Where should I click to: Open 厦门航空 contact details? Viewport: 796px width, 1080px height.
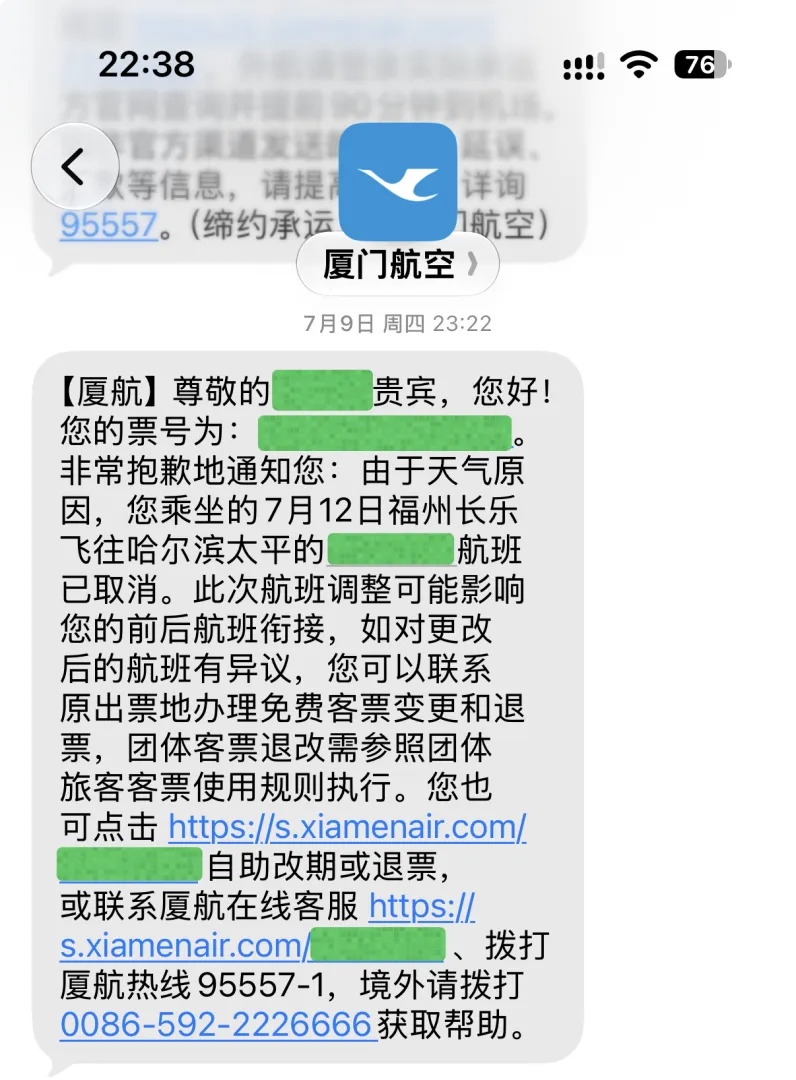tap(398, 264)
